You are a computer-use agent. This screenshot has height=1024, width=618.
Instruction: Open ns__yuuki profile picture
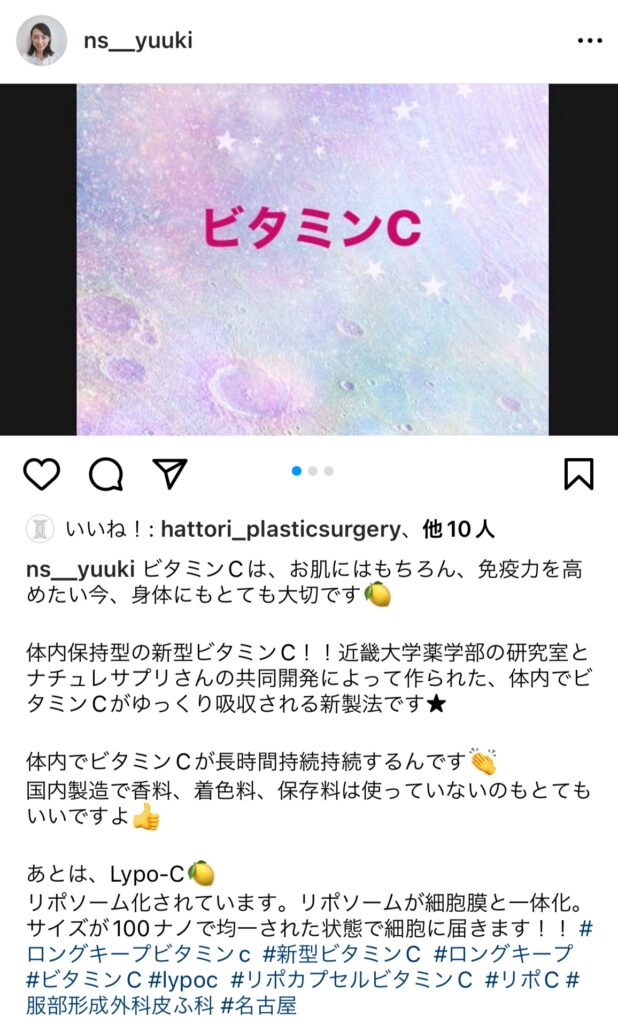(41, 41)
